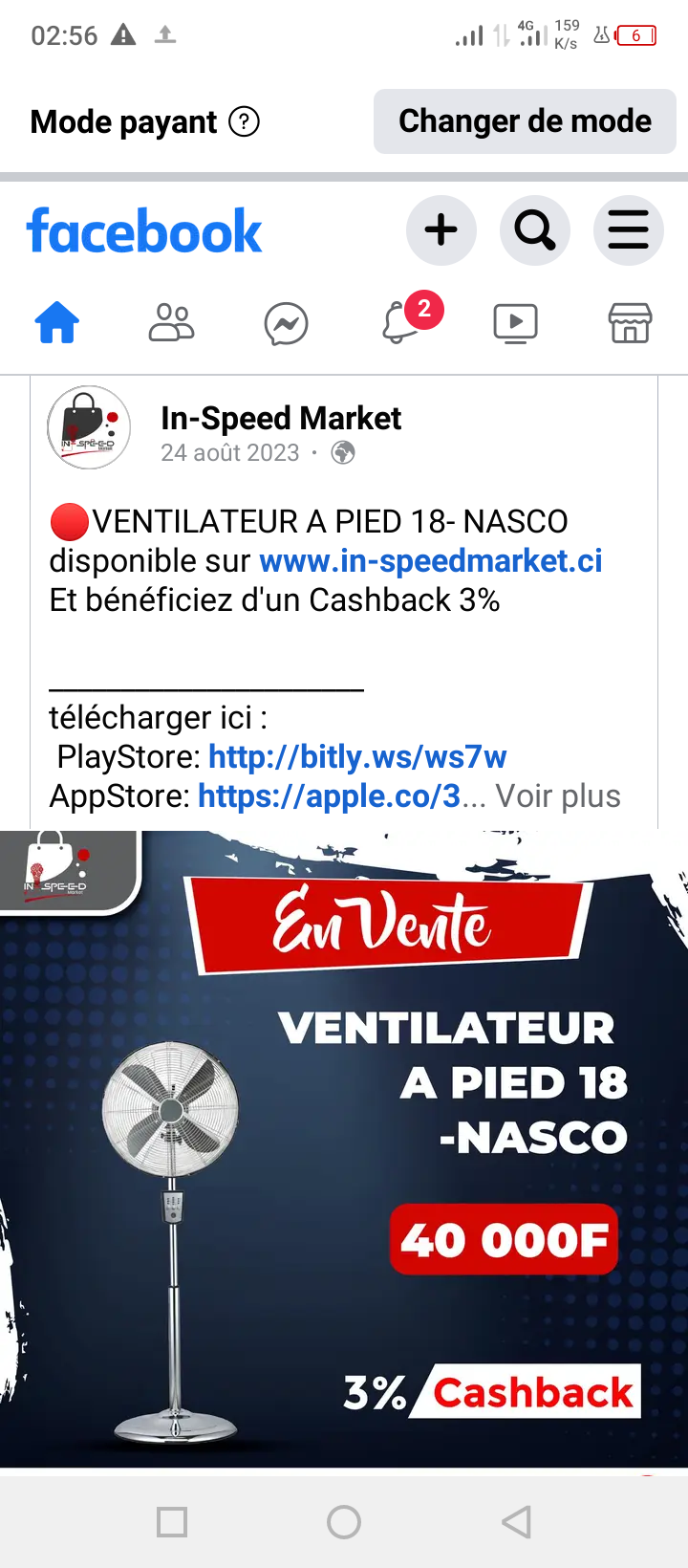
Task: Open the notifications bell
Action: click(402, 323)
